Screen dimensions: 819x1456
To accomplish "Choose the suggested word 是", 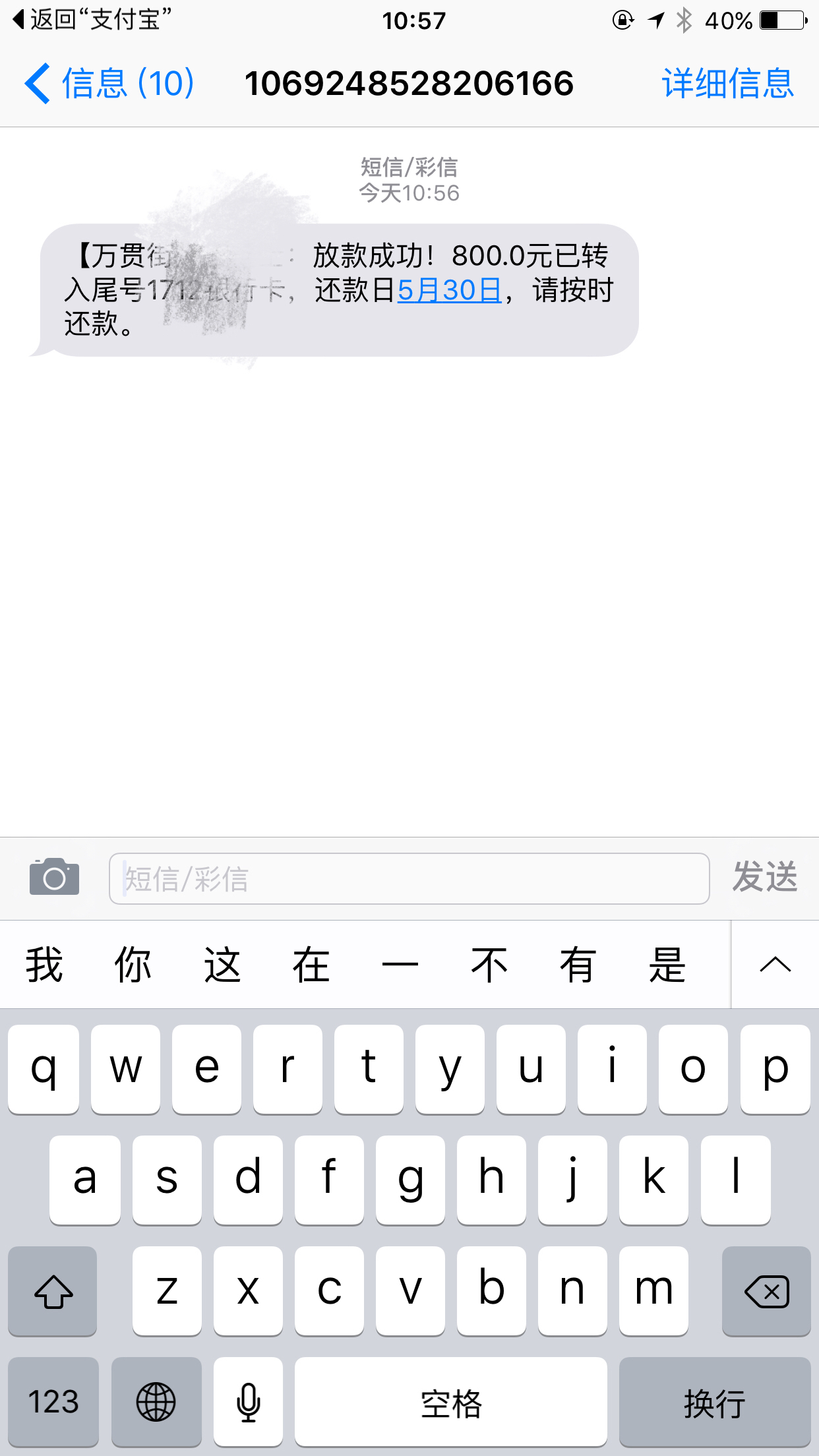I will click(667, 965).
